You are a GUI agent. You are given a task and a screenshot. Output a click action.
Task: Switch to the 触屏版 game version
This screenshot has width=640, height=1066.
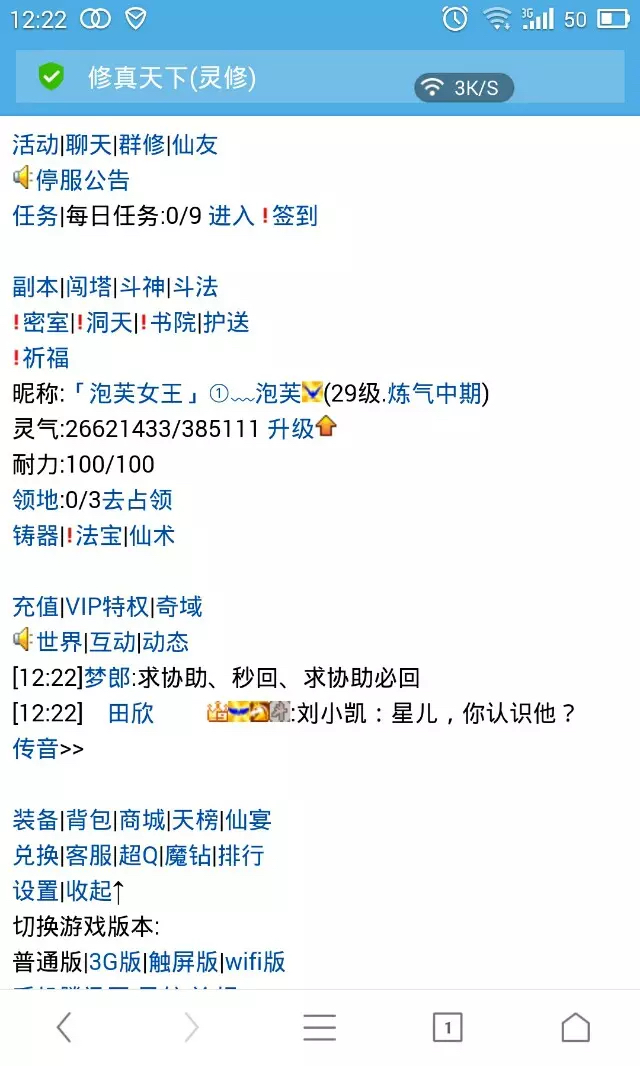click(x=183, y=962)
